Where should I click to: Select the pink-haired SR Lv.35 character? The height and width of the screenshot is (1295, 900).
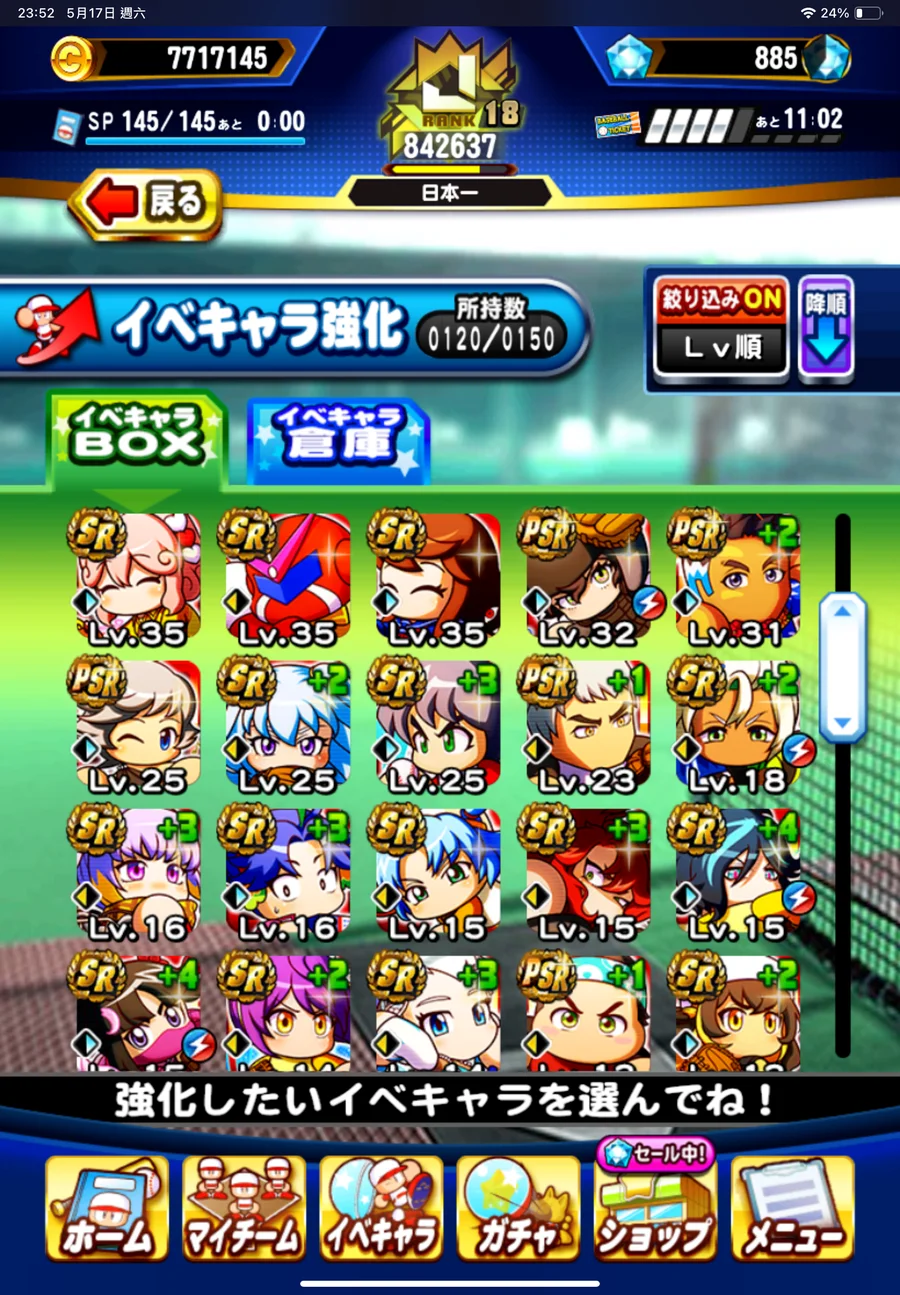click(137, 578)
